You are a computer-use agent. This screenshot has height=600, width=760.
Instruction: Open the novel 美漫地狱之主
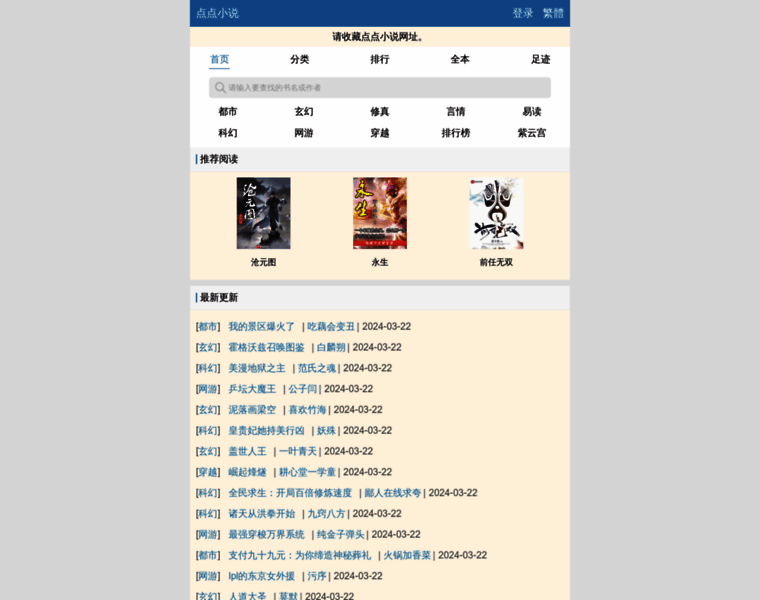point(256,368)
